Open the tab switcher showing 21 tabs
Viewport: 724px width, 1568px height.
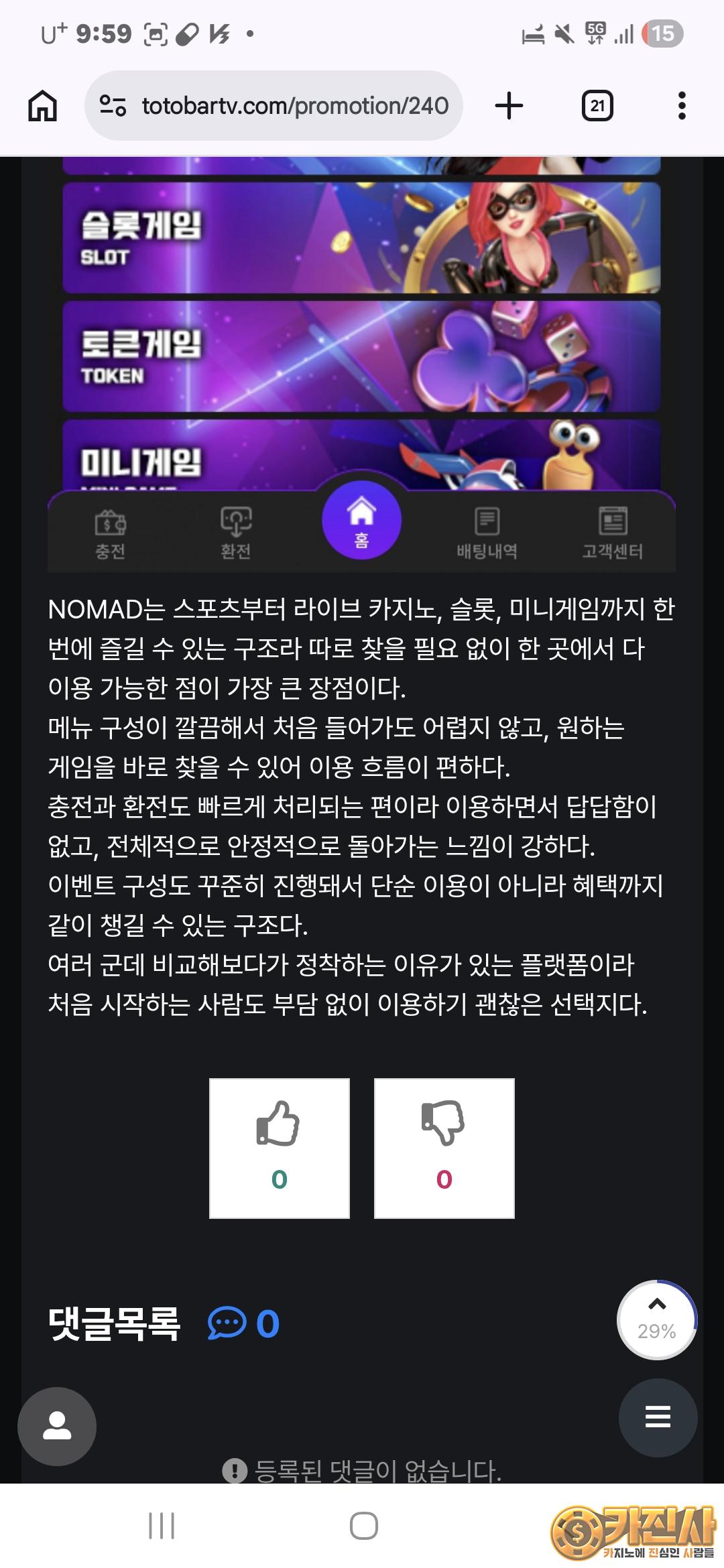597,106
